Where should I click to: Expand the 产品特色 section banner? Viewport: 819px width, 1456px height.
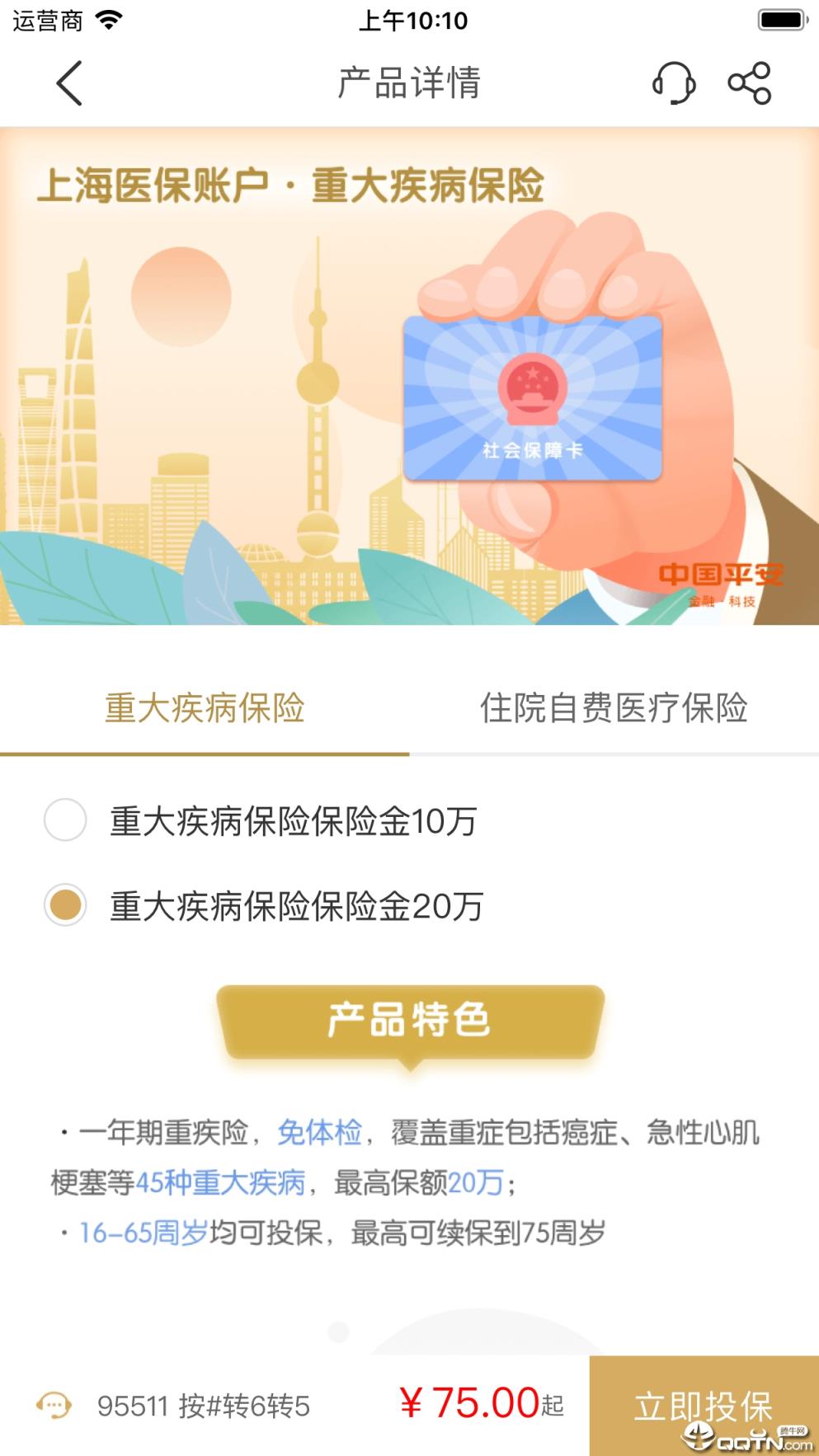(409, 1021)
